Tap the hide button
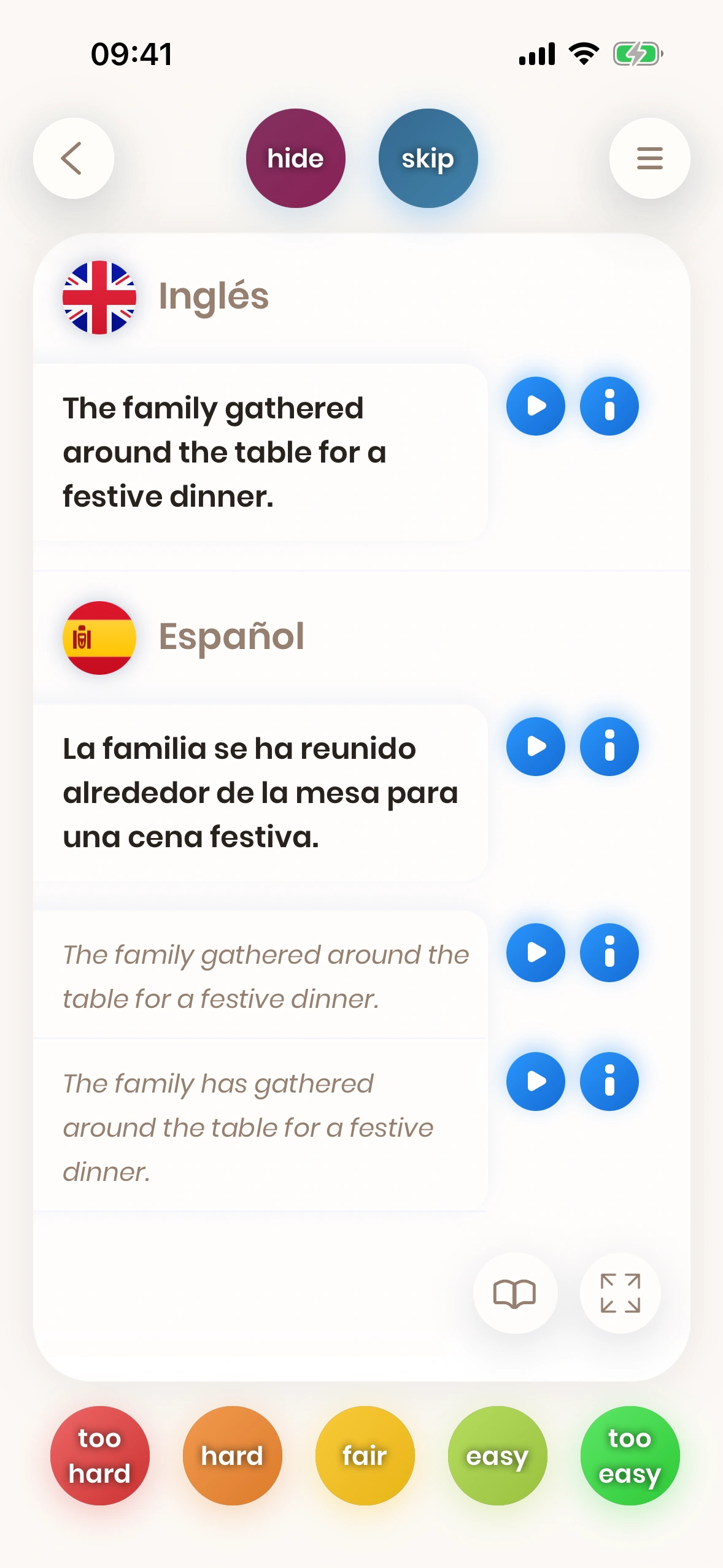The width and height of the screenshot is (723, 1568). pyautogui.click(x=295, y=158)
